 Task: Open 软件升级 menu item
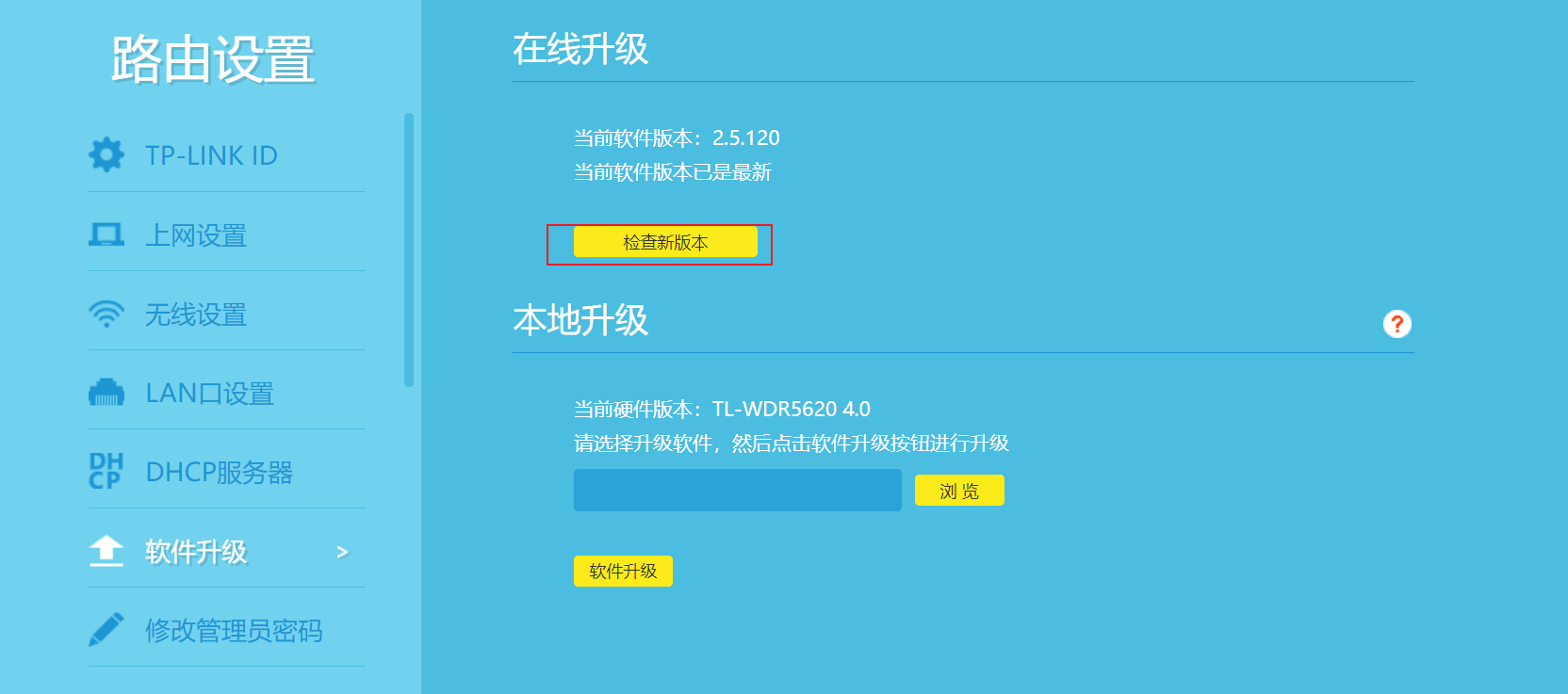click(196, 552)
